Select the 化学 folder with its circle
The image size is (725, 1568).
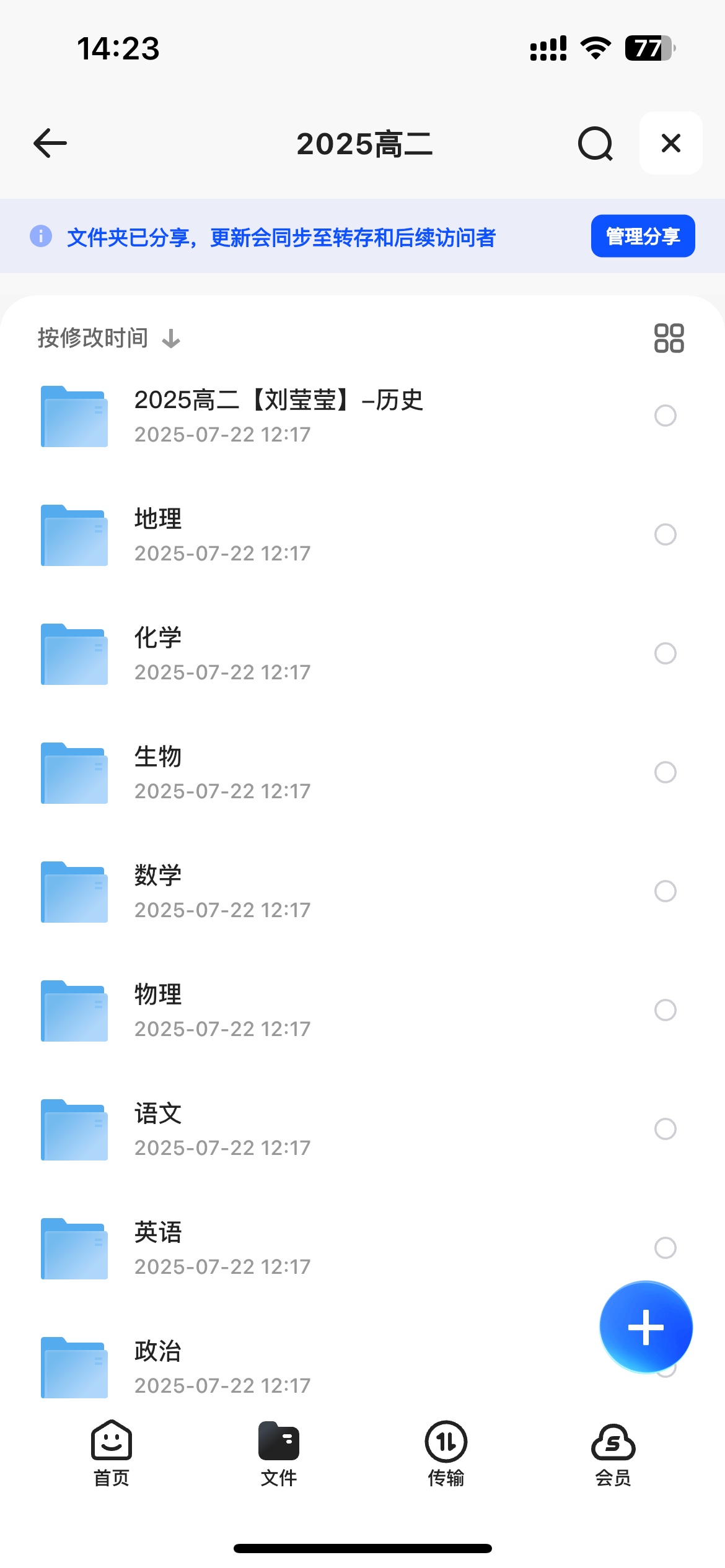pyautogui.click(x=665, y=653)
